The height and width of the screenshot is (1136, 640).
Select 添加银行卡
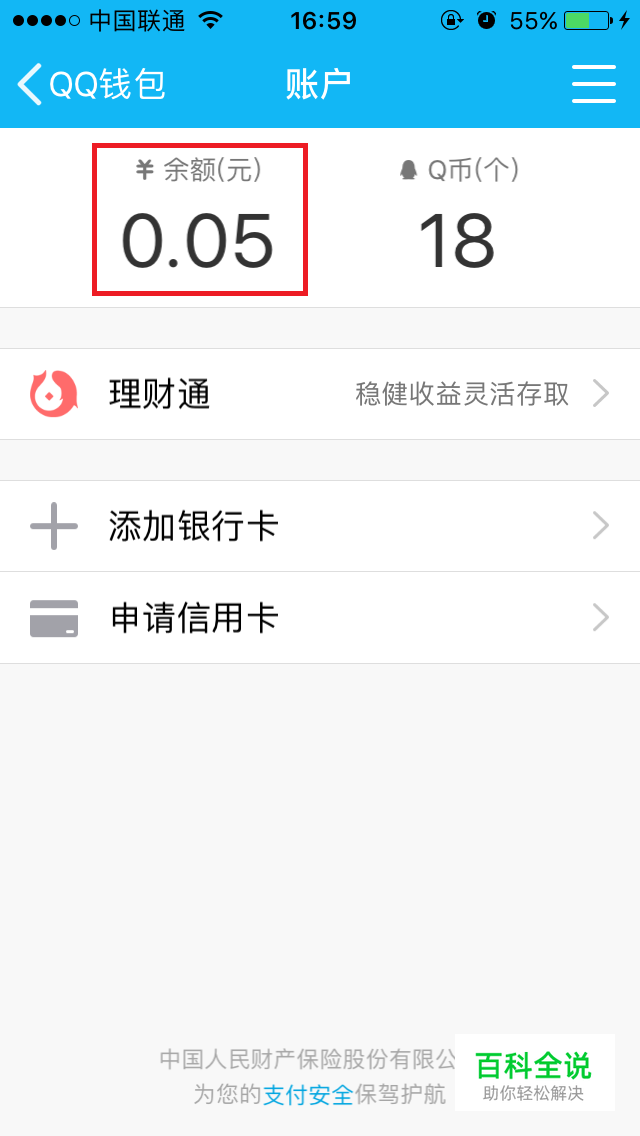tap(320, 526)
